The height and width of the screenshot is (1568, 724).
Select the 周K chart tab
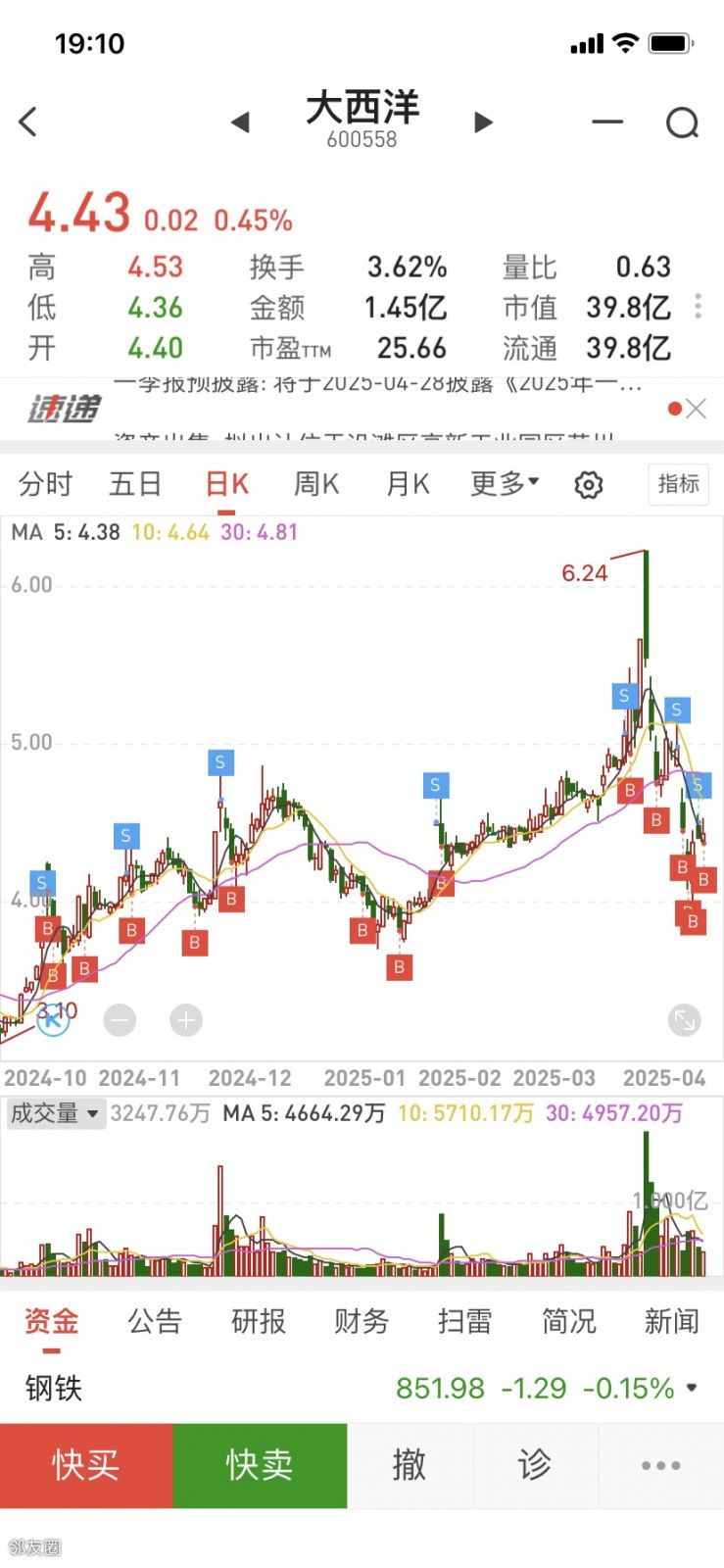coord(316,484)
